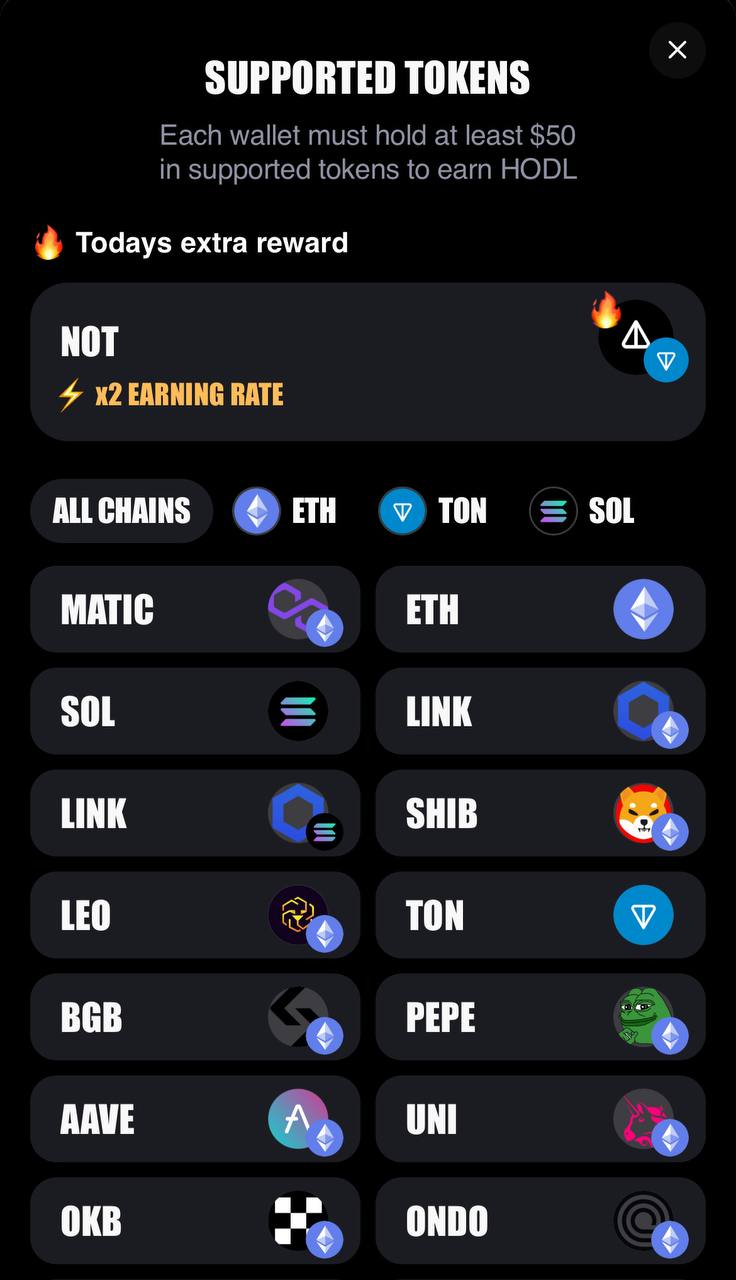This screenshot has width=736, height=1280.
Task: Filter tokens by TON chain
Action: coord(433,511)
